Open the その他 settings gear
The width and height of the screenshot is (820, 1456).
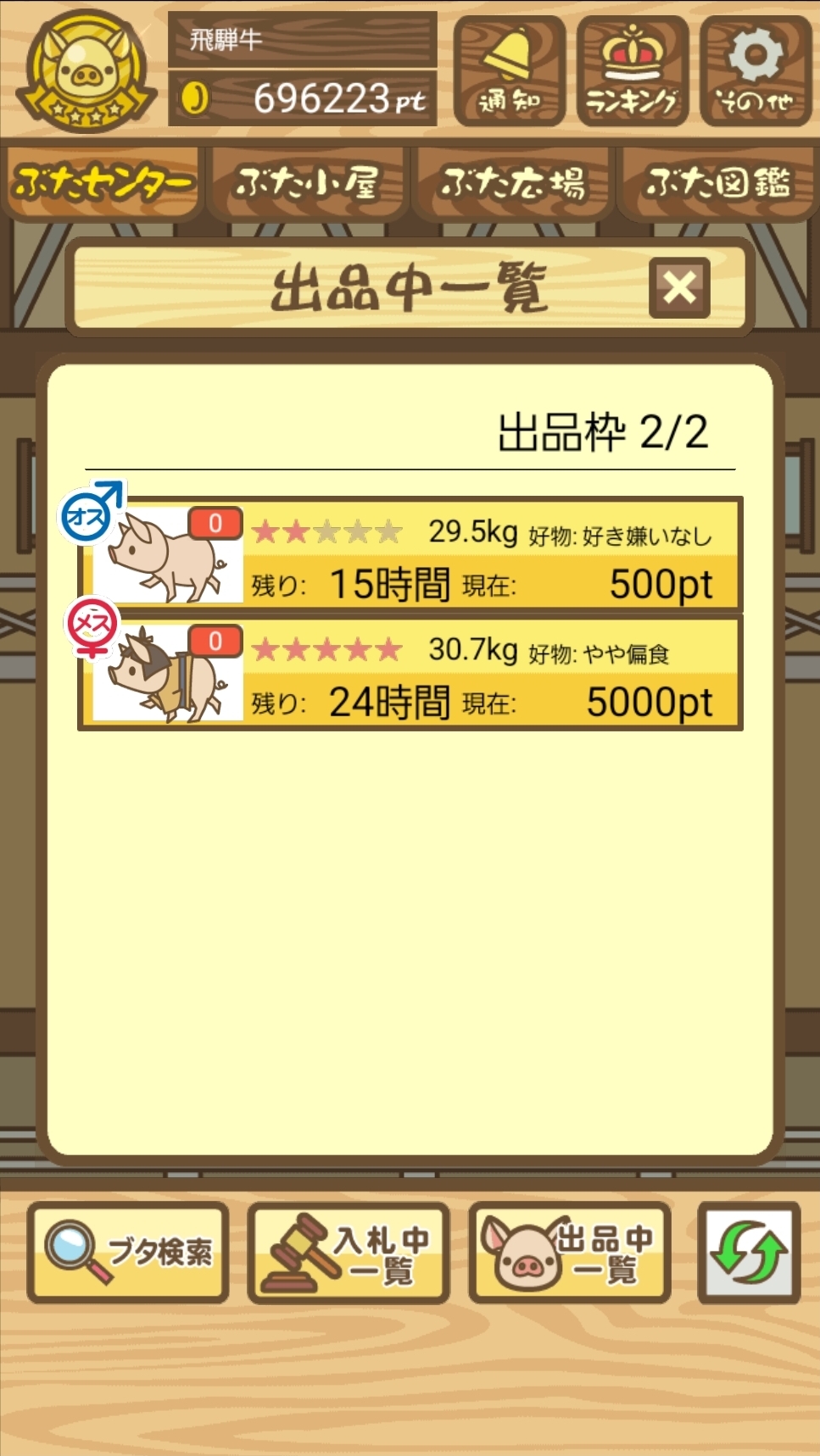pyautogui.click(x=756, y=71)
